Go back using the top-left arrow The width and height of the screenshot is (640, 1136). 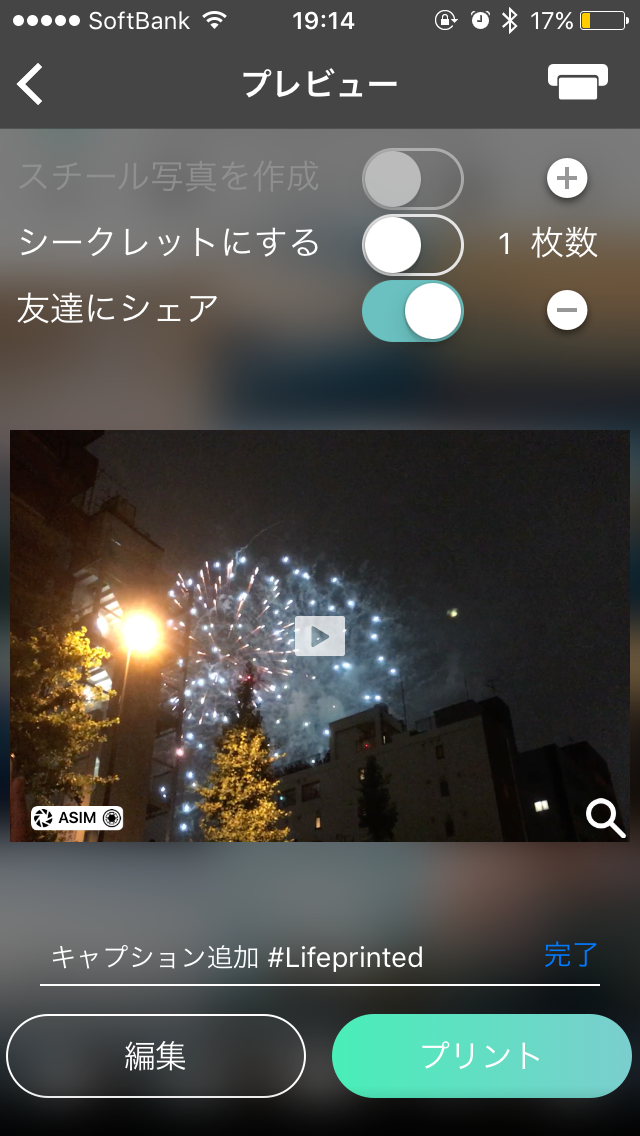point(31,84)
